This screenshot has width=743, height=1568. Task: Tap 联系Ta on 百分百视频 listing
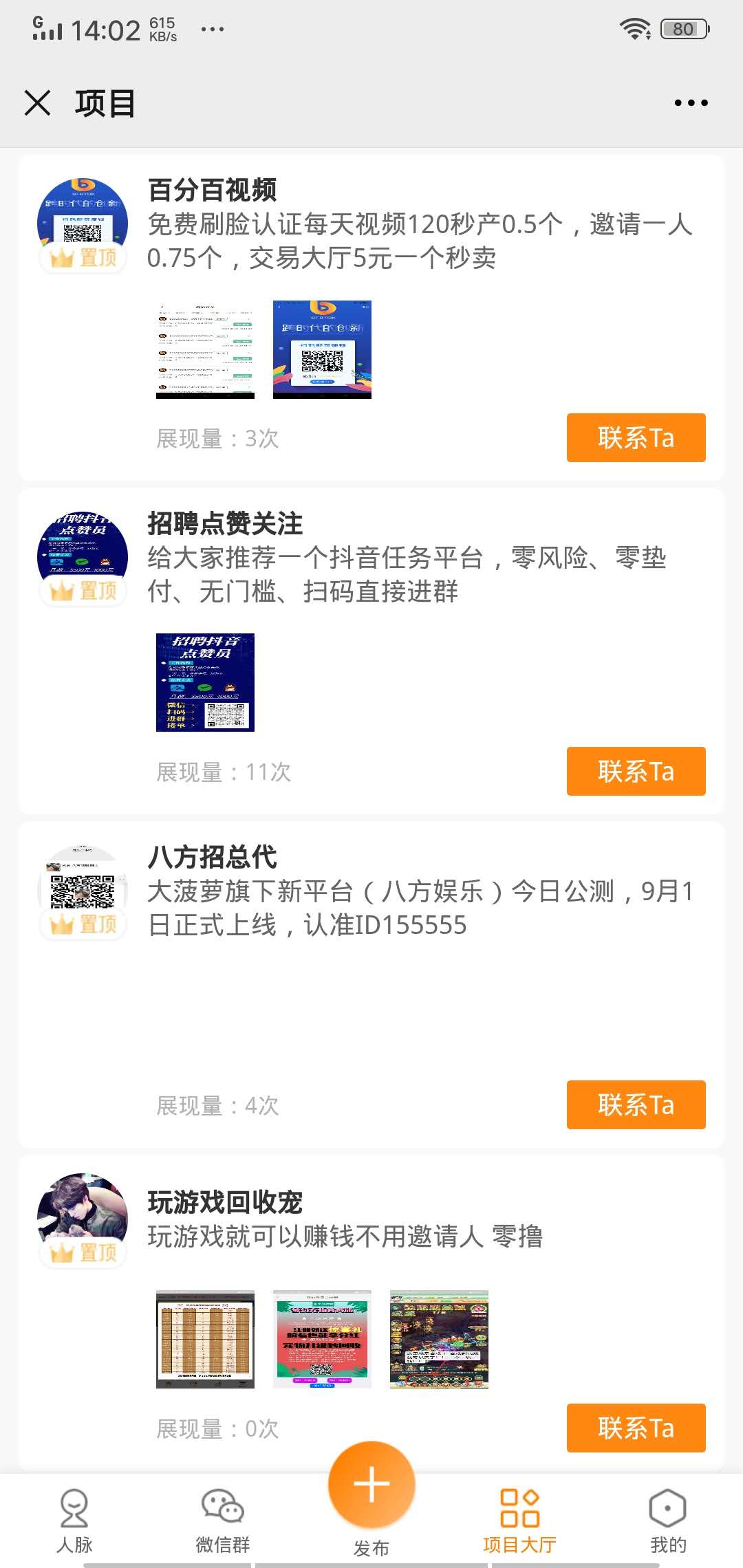click(635, 437)
